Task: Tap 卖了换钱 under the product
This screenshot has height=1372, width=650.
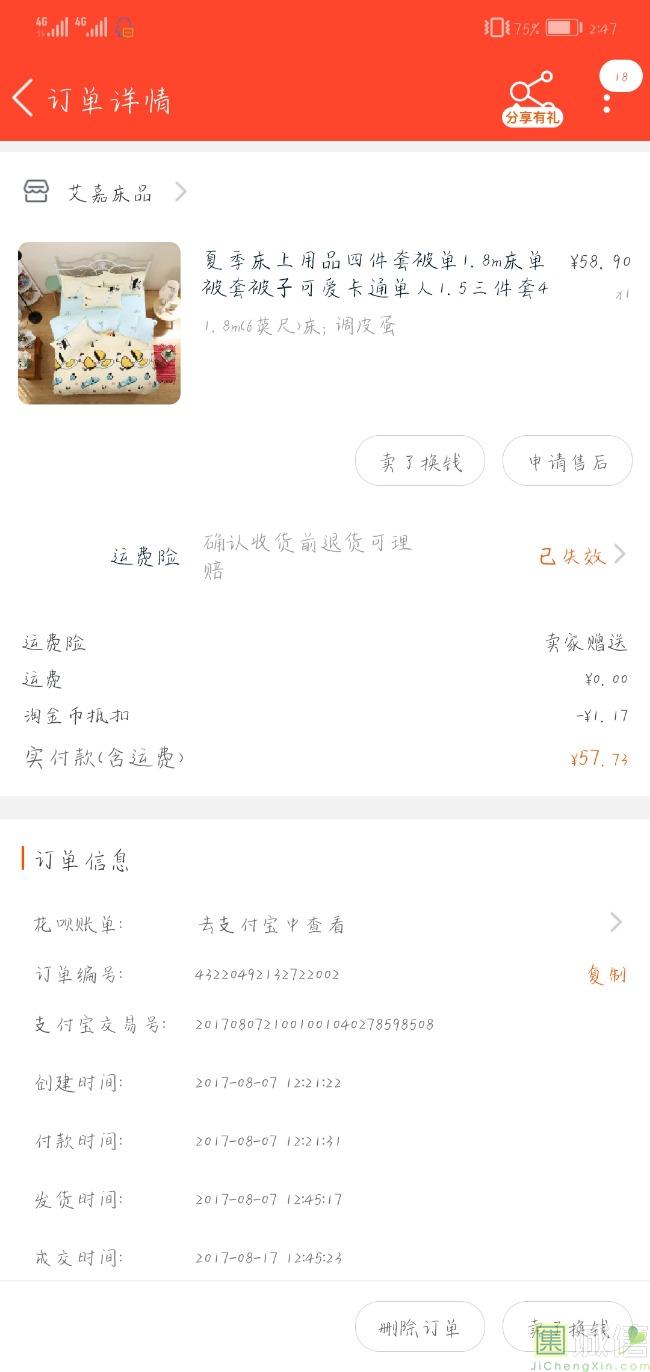Action: [x=420, y=462]
